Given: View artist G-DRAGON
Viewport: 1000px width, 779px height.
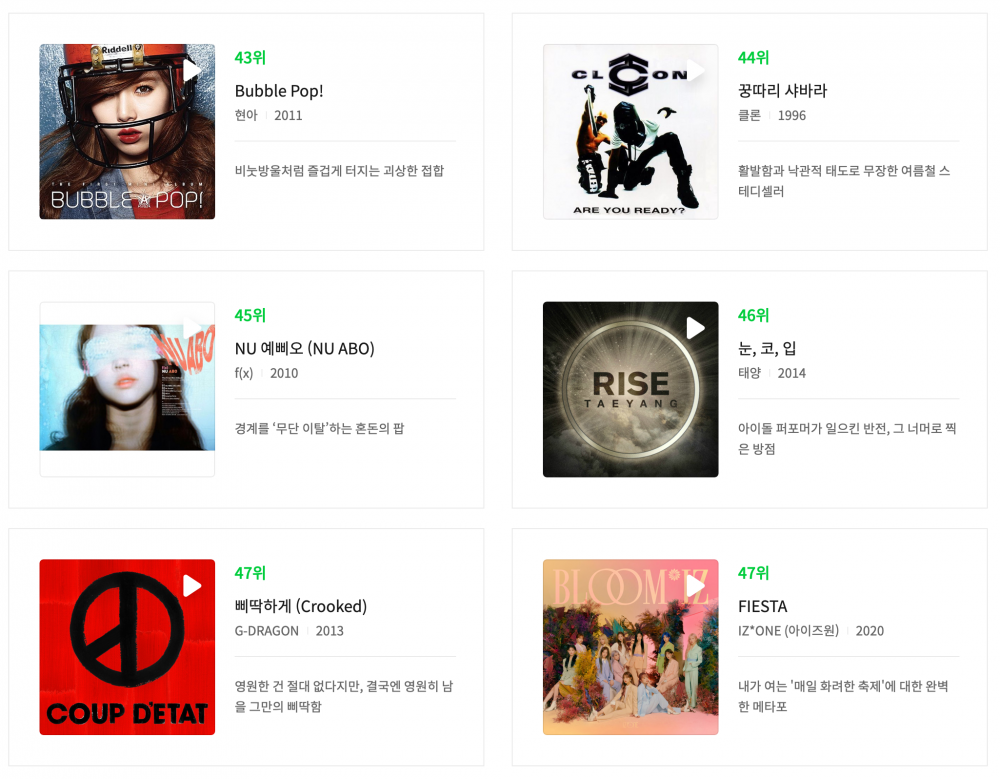Looking at the screenshot, I should (266, 632).
